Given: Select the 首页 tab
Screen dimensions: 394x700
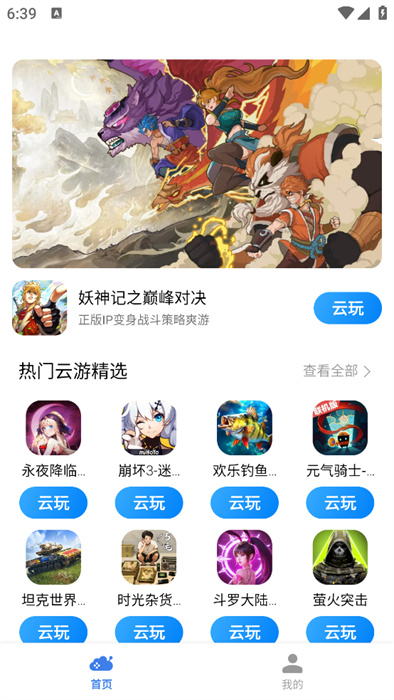Looking at the screenshot, I should (x=101, y=672).
